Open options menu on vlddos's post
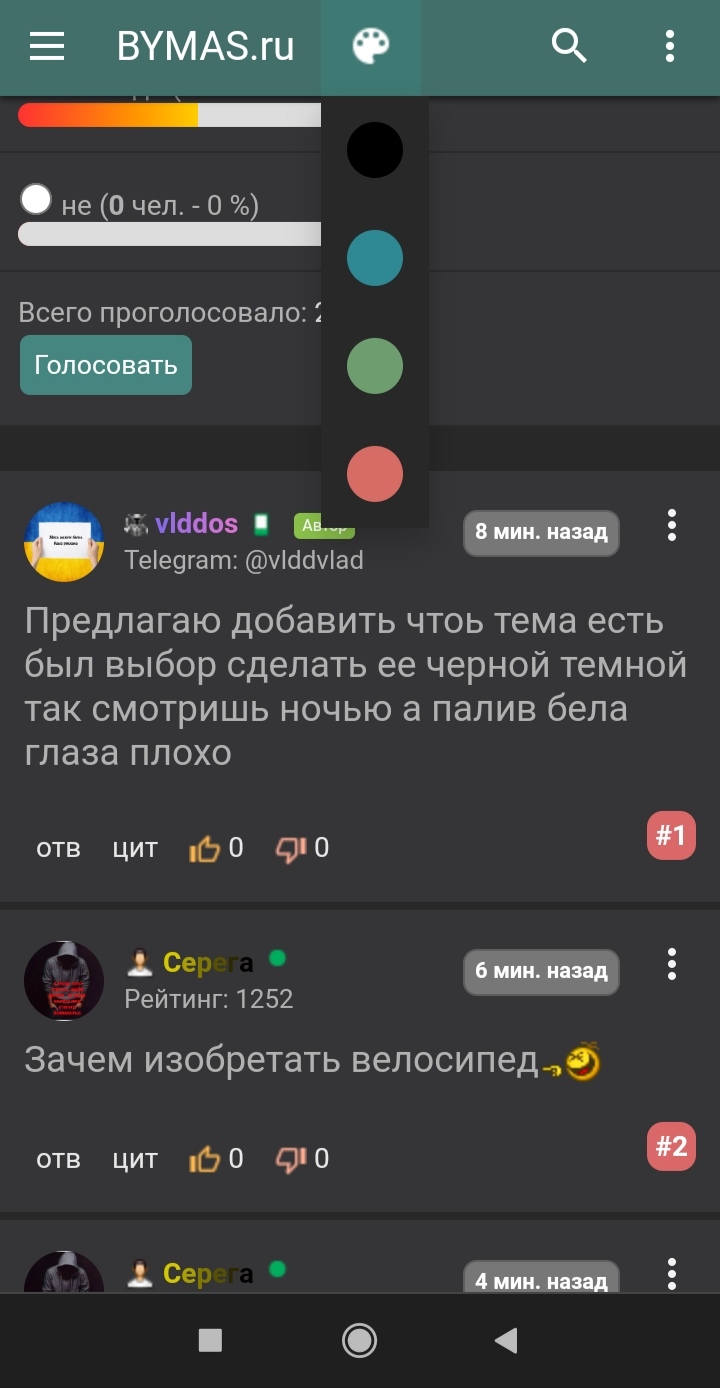This screenshot has height=1388, width=720. click(x=671, y=525)
